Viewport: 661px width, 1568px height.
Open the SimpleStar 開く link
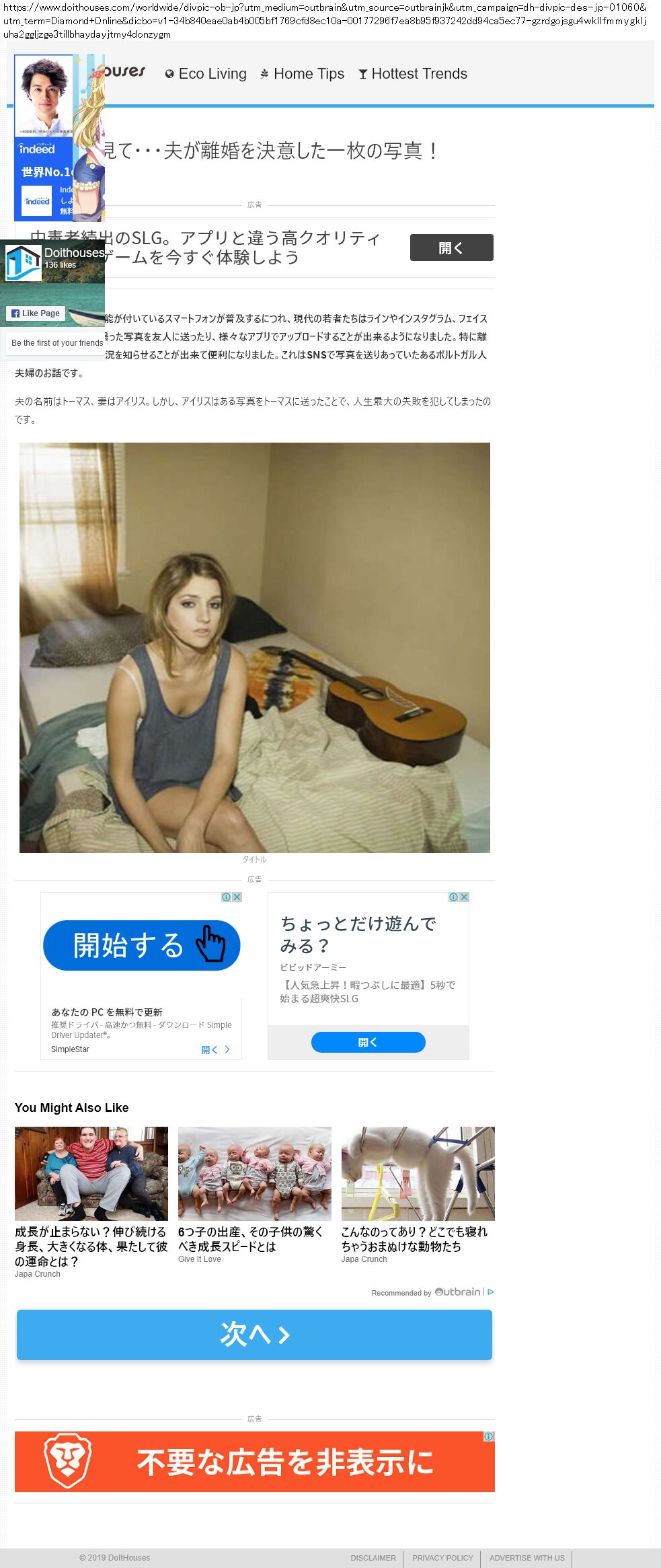pos(215,1049)
